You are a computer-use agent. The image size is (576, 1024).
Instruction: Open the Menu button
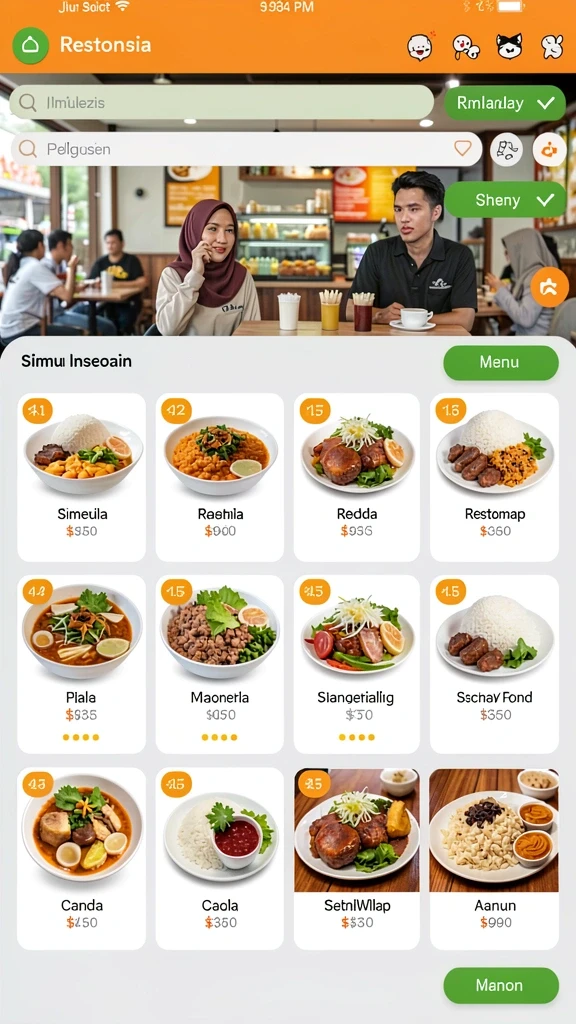coord(501,362)
